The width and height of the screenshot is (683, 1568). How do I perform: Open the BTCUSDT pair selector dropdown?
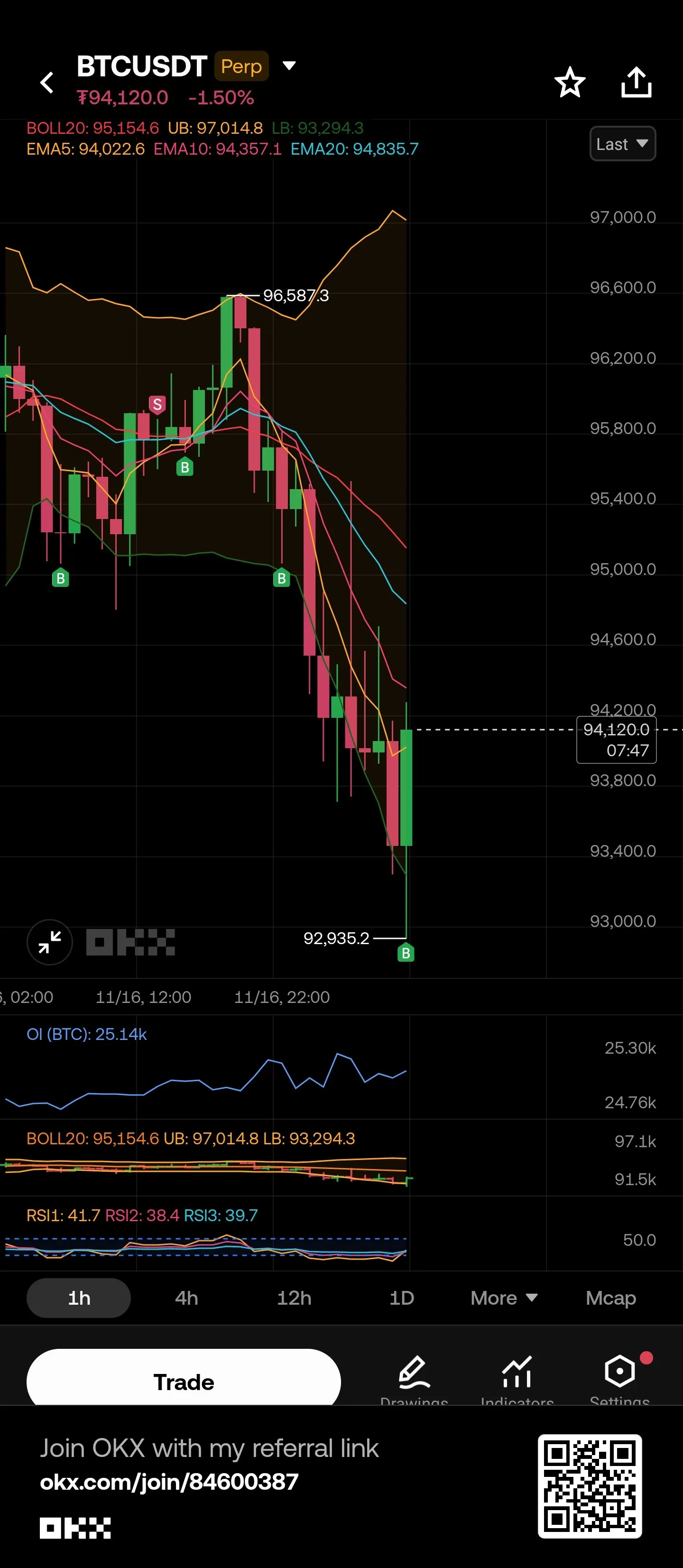pyautogui.click(x=289, y=66)
